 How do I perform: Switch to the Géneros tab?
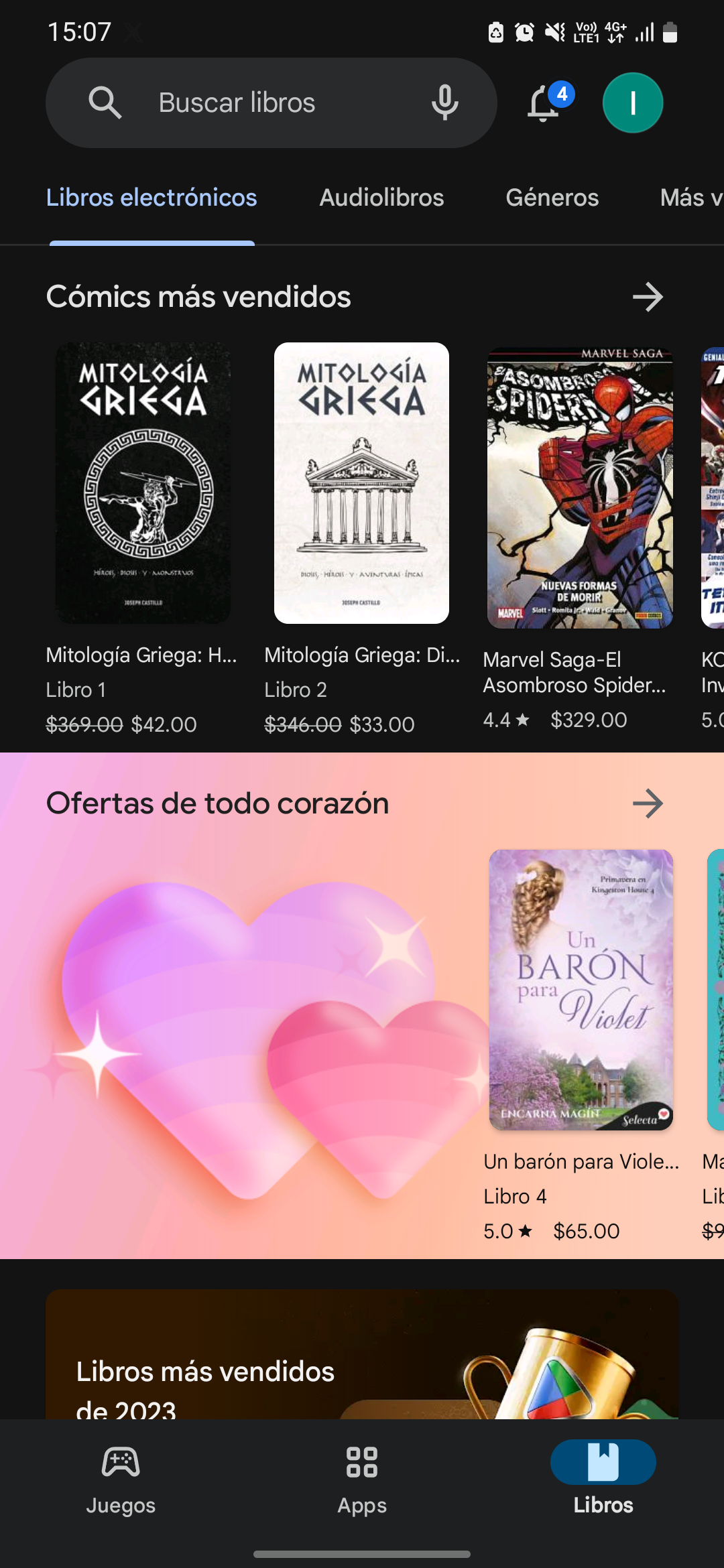click(x=552, y=198)
